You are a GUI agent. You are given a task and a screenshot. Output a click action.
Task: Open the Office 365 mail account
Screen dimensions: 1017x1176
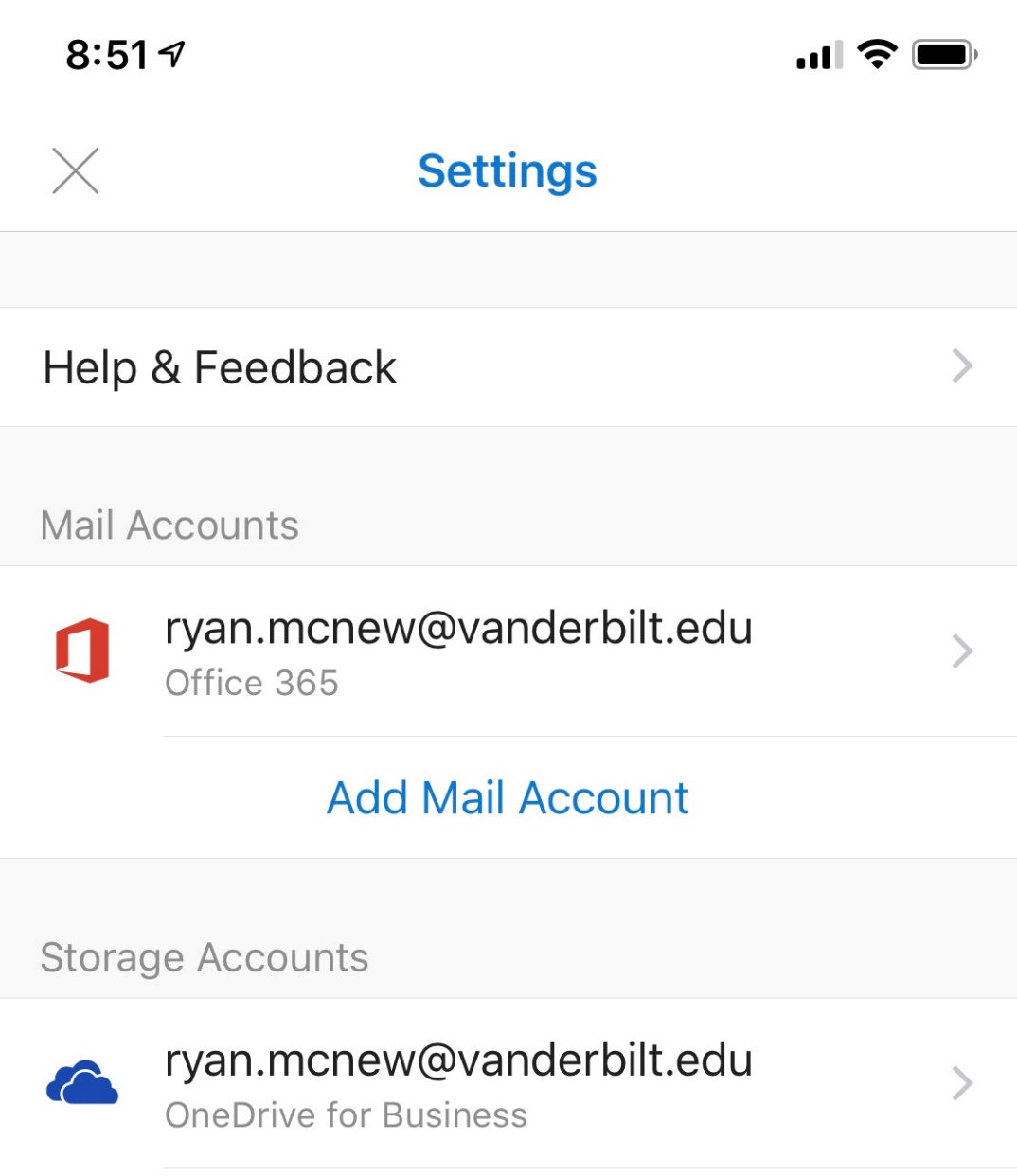click(508, 650)
